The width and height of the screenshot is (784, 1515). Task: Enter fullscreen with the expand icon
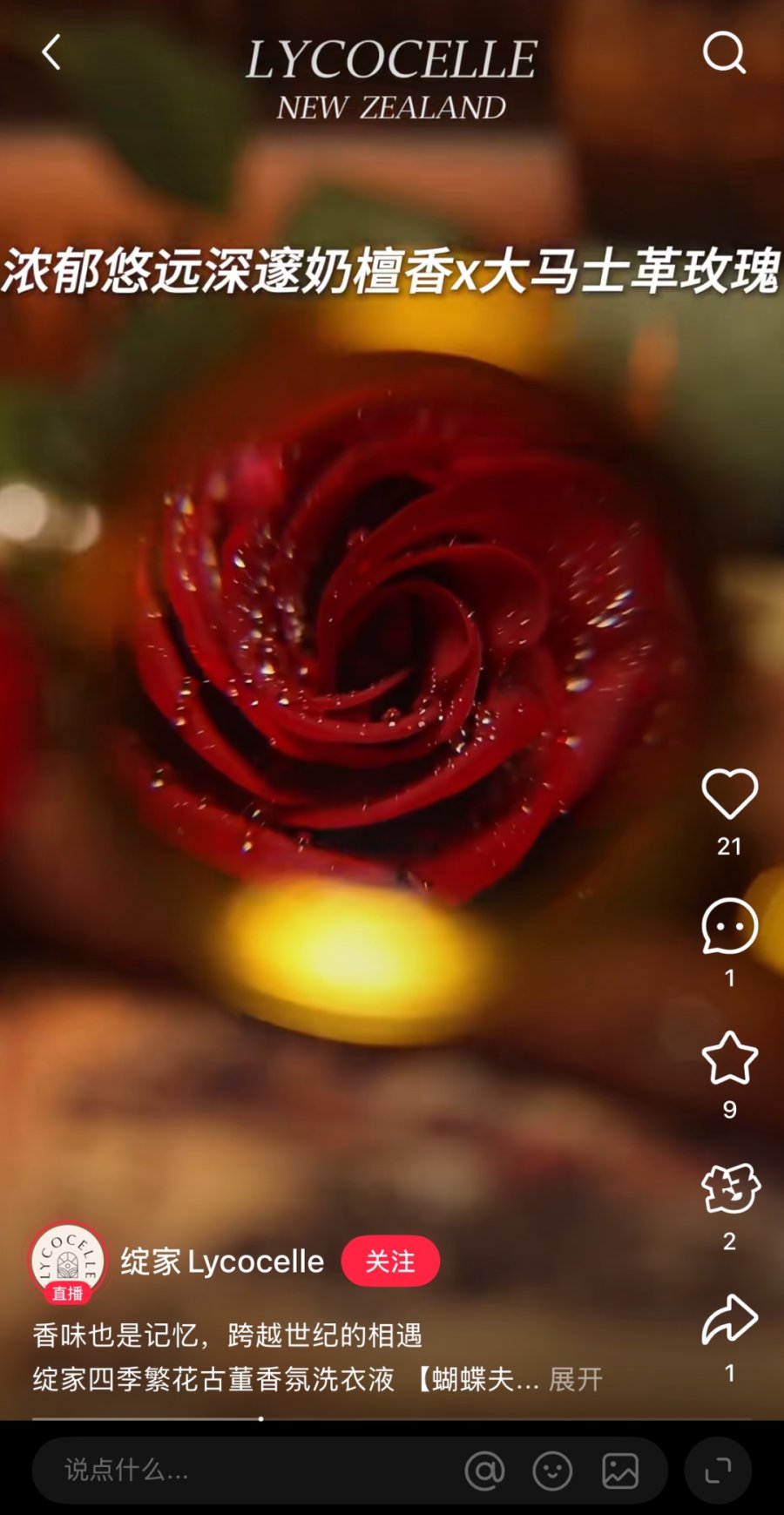click(718, 1471)
